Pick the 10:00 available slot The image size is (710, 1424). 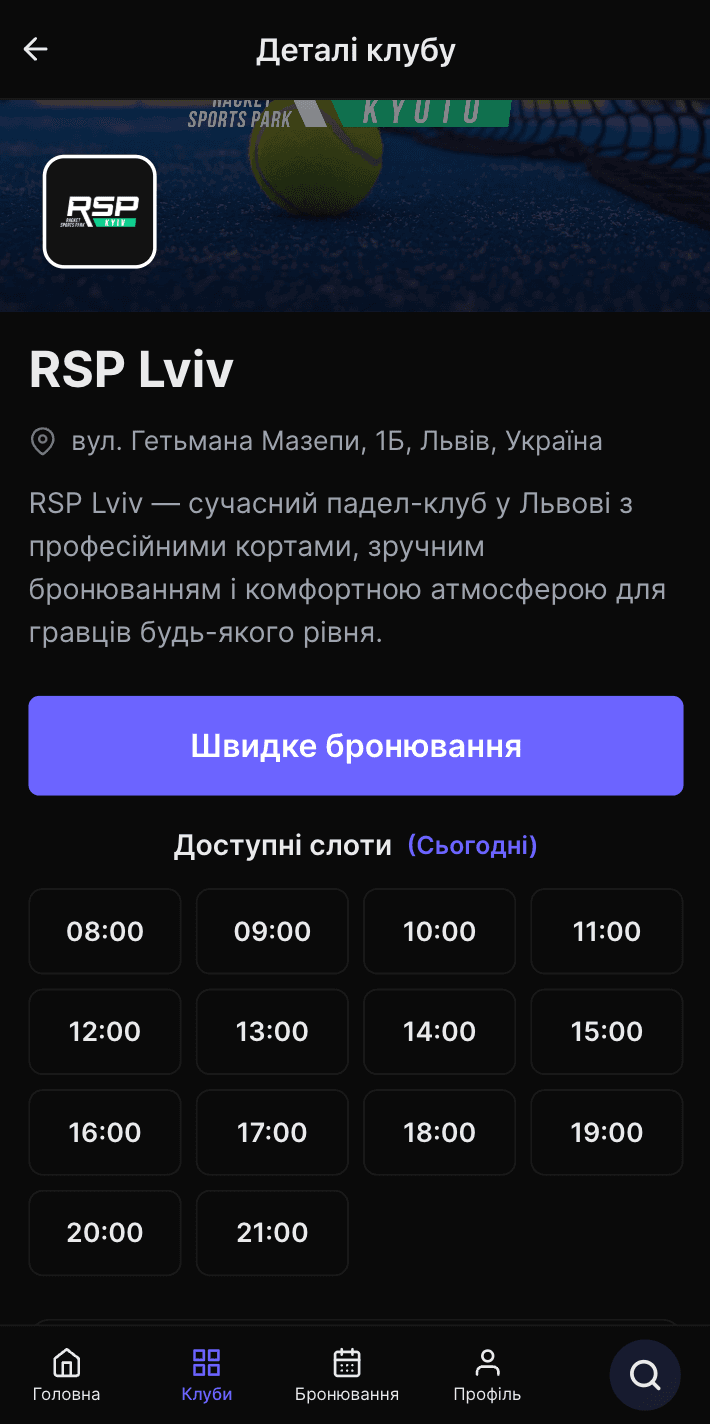(439, 932)
